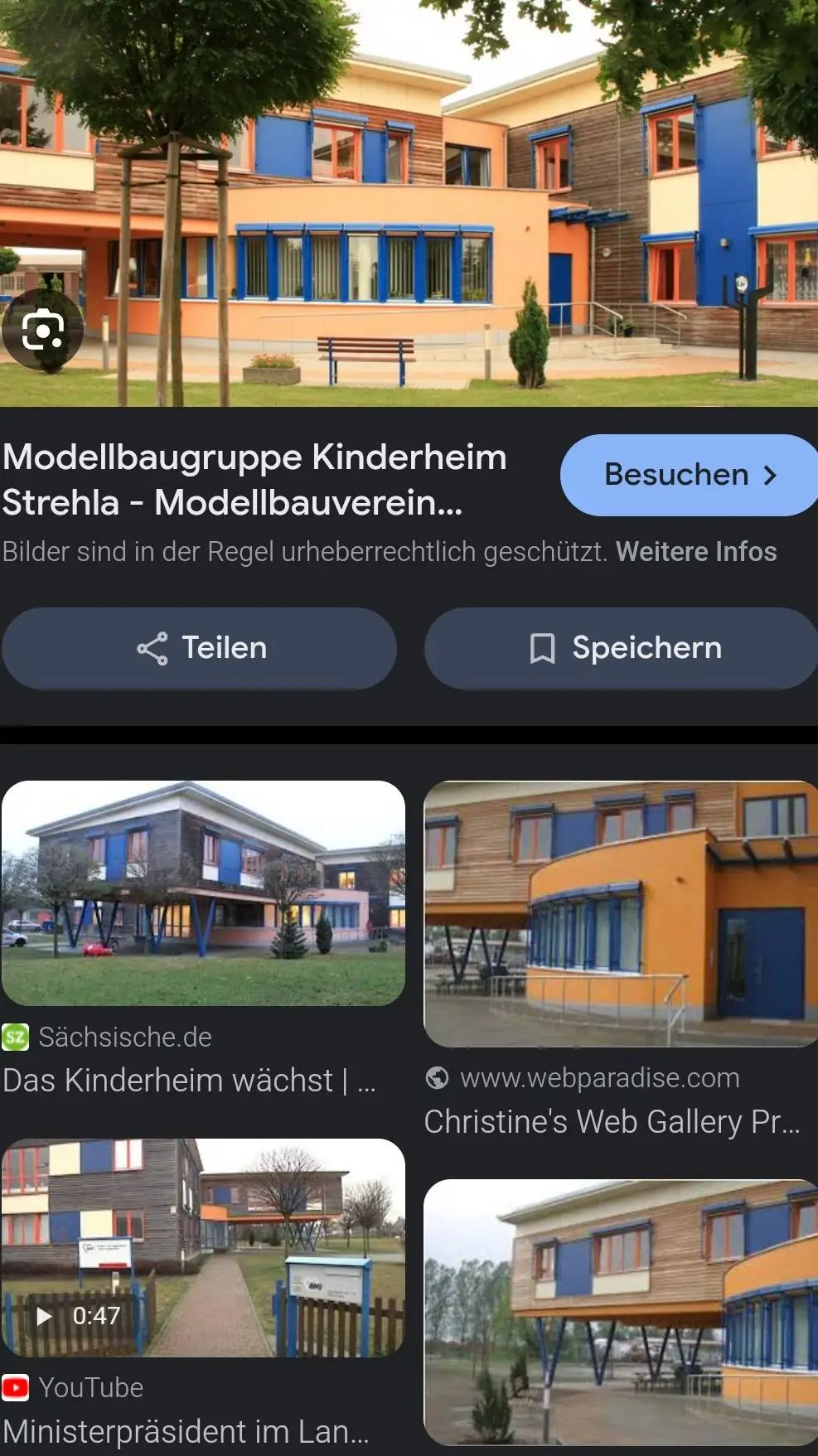This screenshot has width=818, height=1456.
Task: Open the YouTube Ministerpräsident video result
Action: point(203,1248)
